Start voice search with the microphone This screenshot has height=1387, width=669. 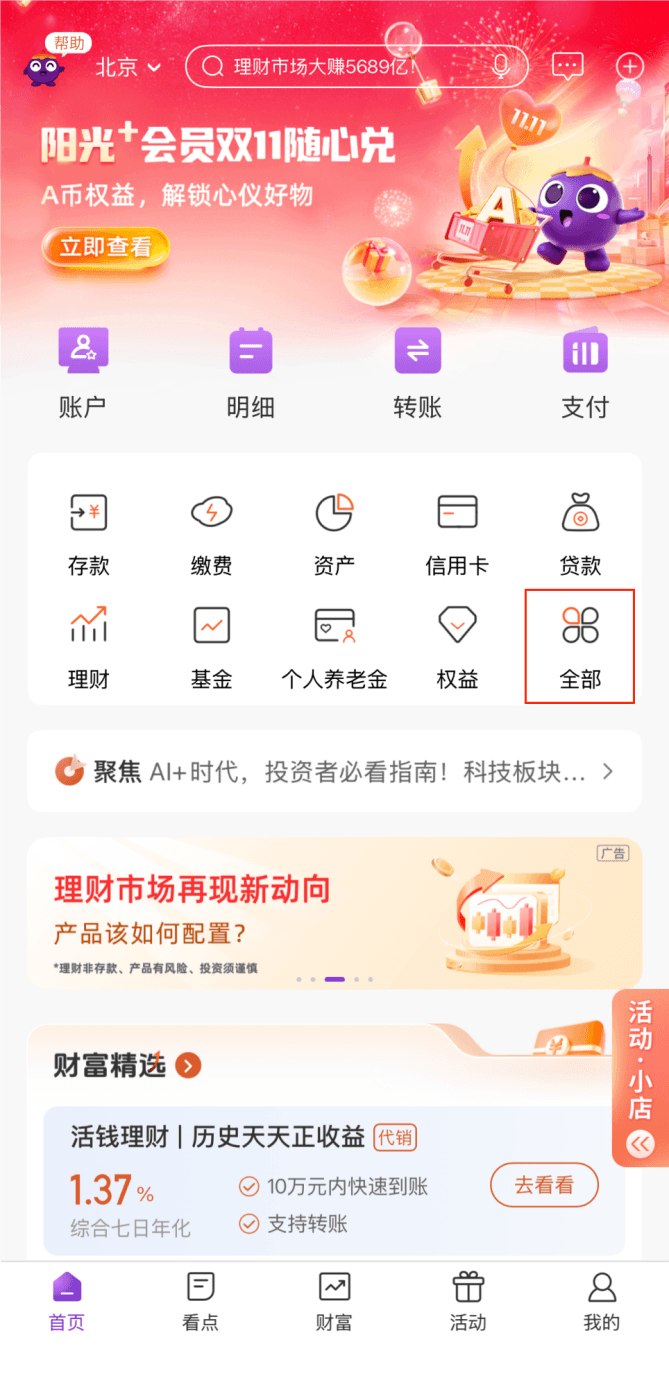click(x=501, y=66)
